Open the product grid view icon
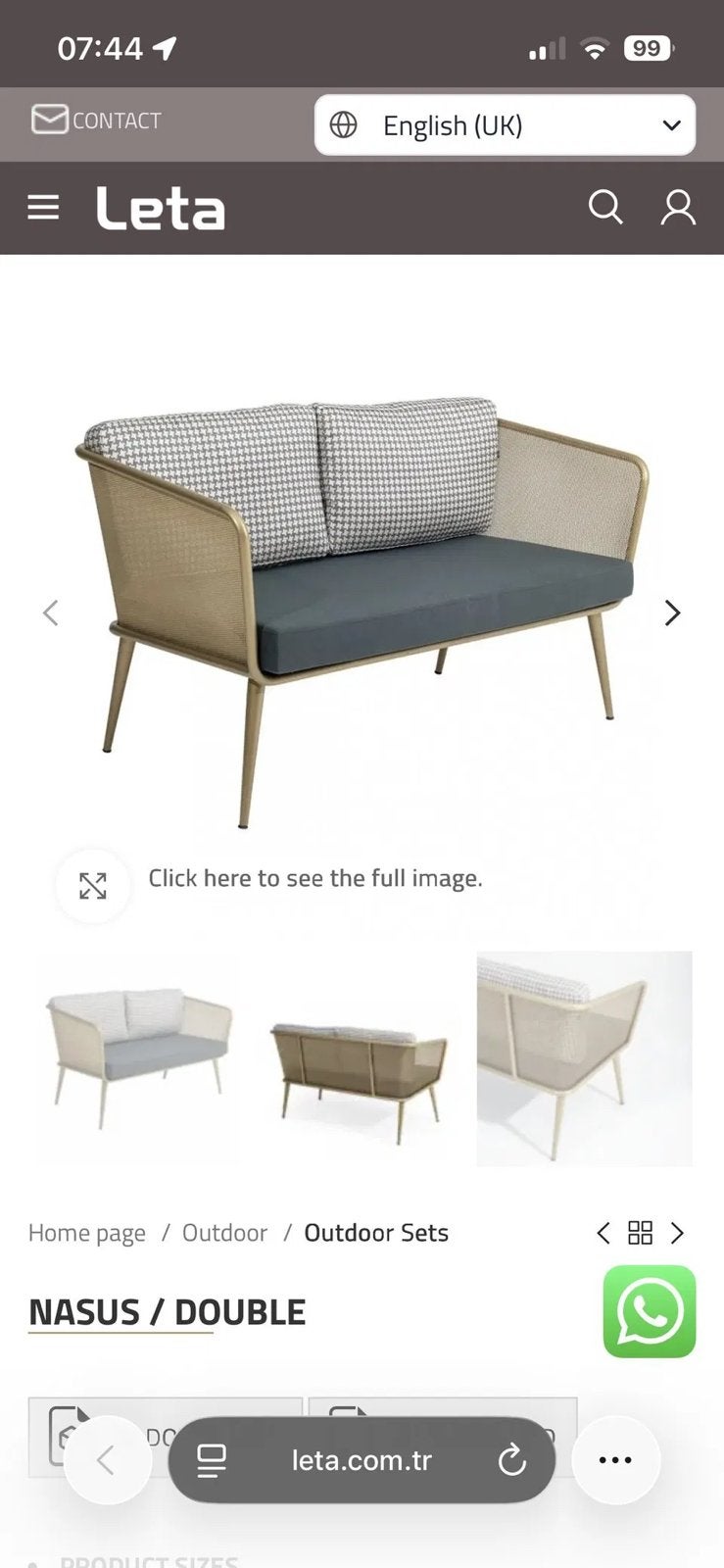The height and width of the screenshot is (1568, 724). coord(640,1233)
